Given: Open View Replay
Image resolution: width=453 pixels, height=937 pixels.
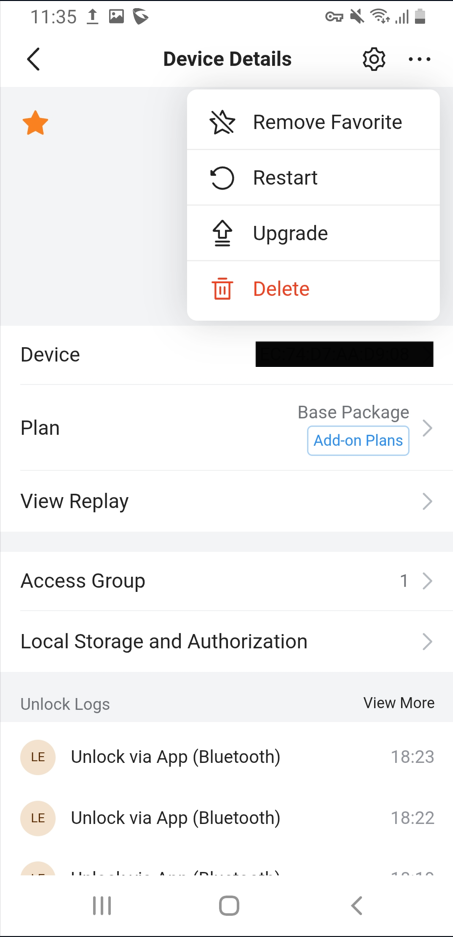Looking at the screenshot, I should [x=226, y=501].
